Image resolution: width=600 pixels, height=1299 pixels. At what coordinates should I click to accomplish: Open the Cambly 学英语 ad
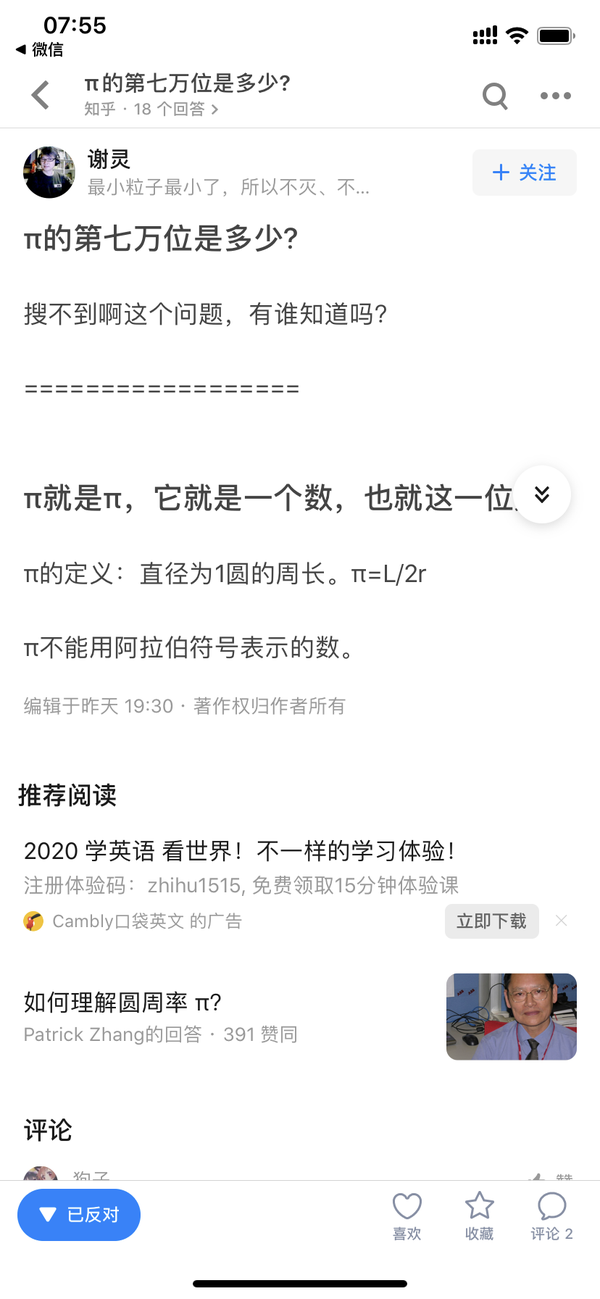pos(240,852)
